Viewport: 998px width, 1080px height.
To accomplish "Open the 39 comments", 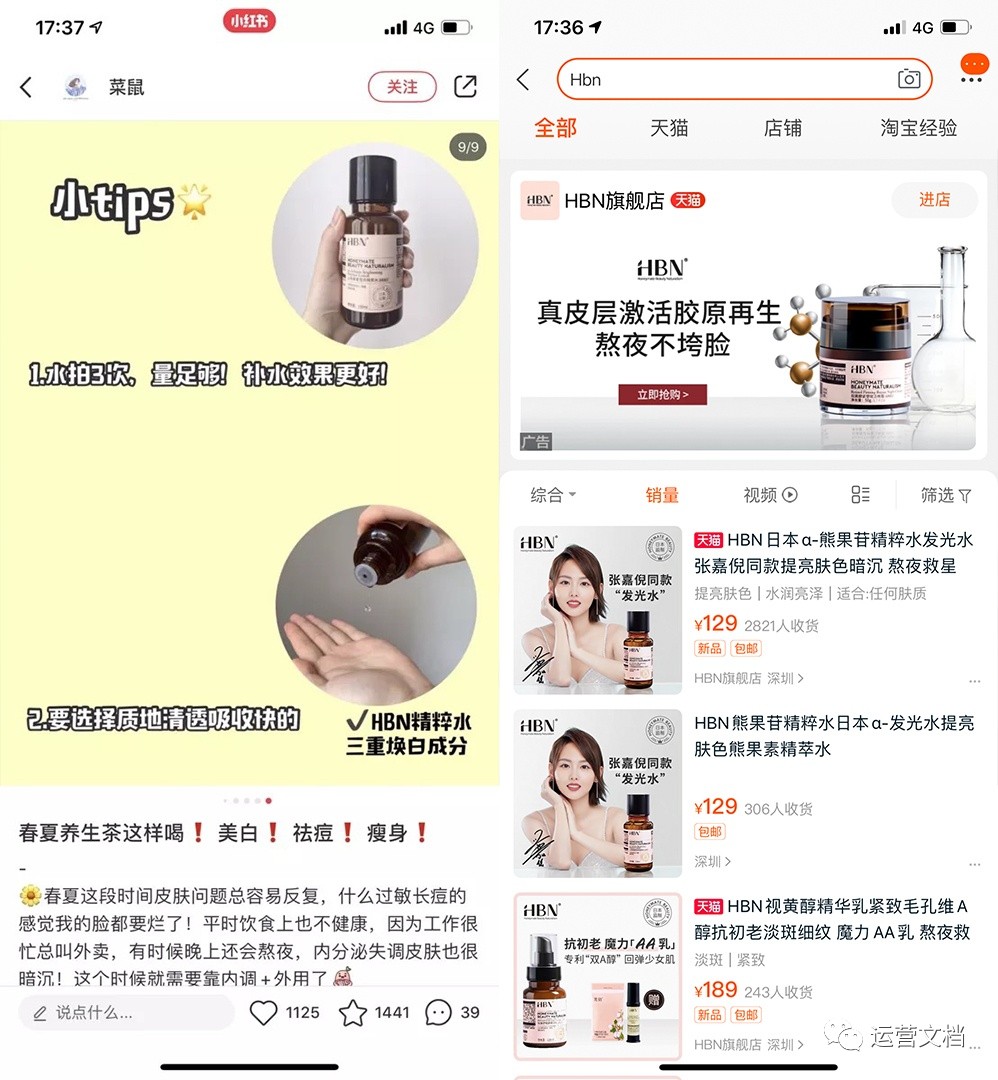I will (439, 1013).
